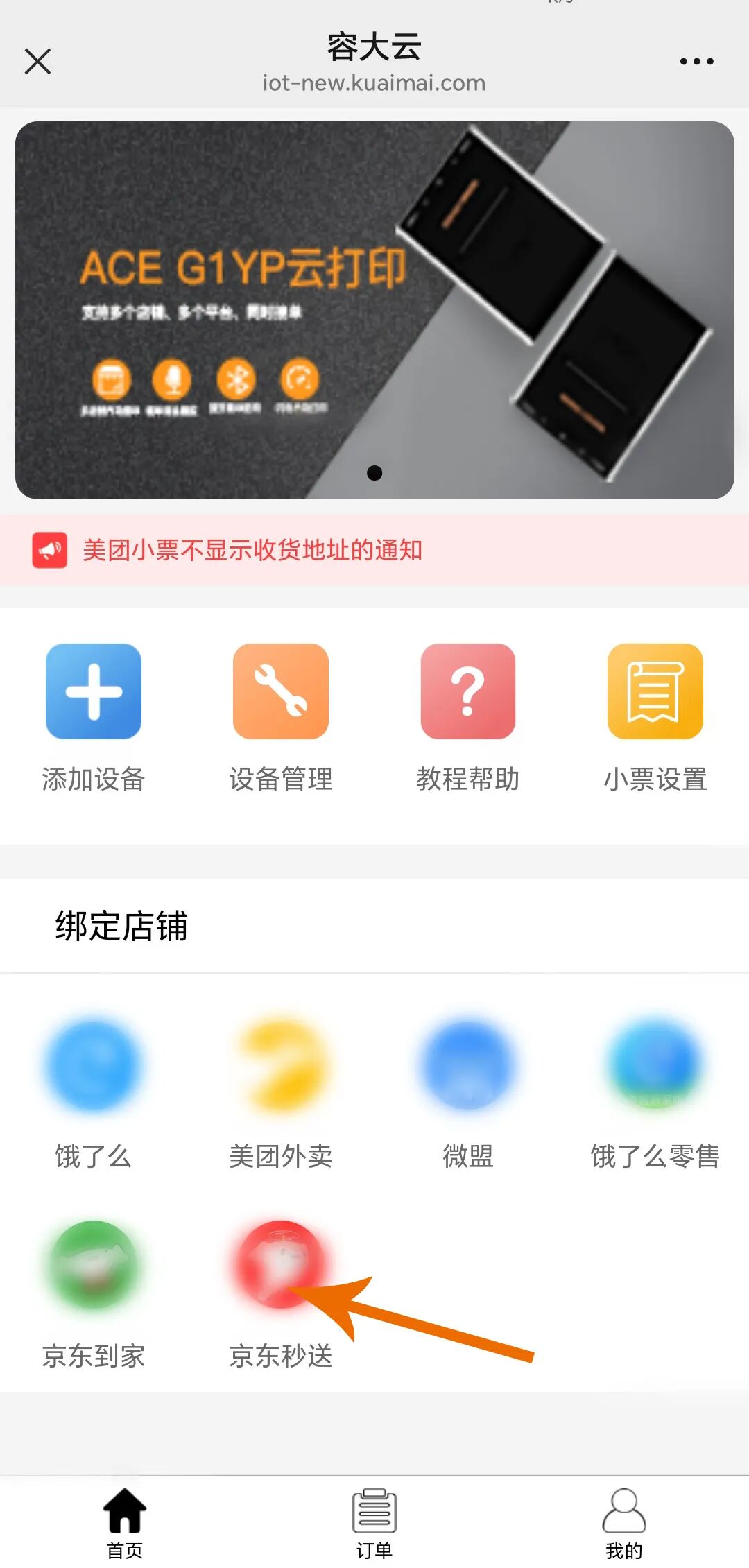Select the 设备管理 wrench icon
749x1568 pixels.
281,693
